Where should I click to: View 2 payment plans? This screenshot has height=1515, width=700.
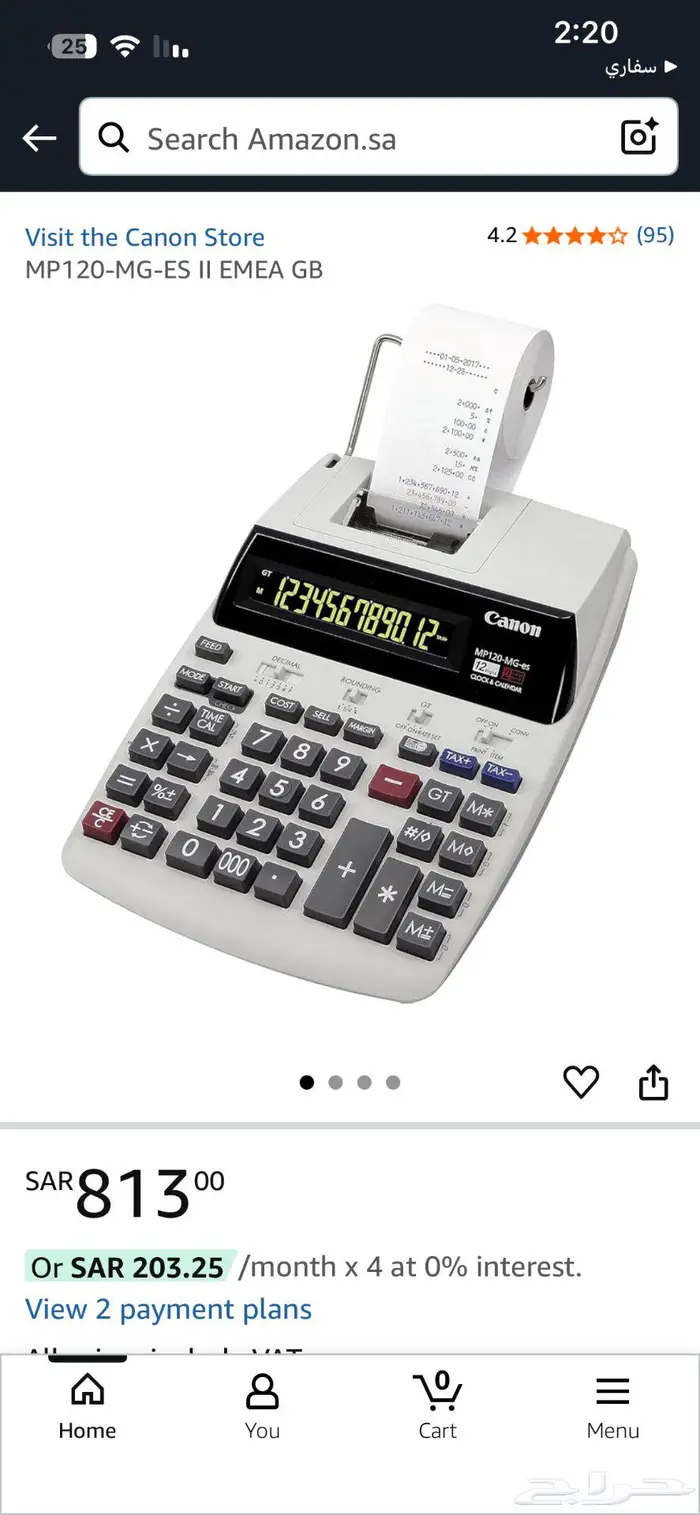pyautogui.click(x=168, y=1309)
